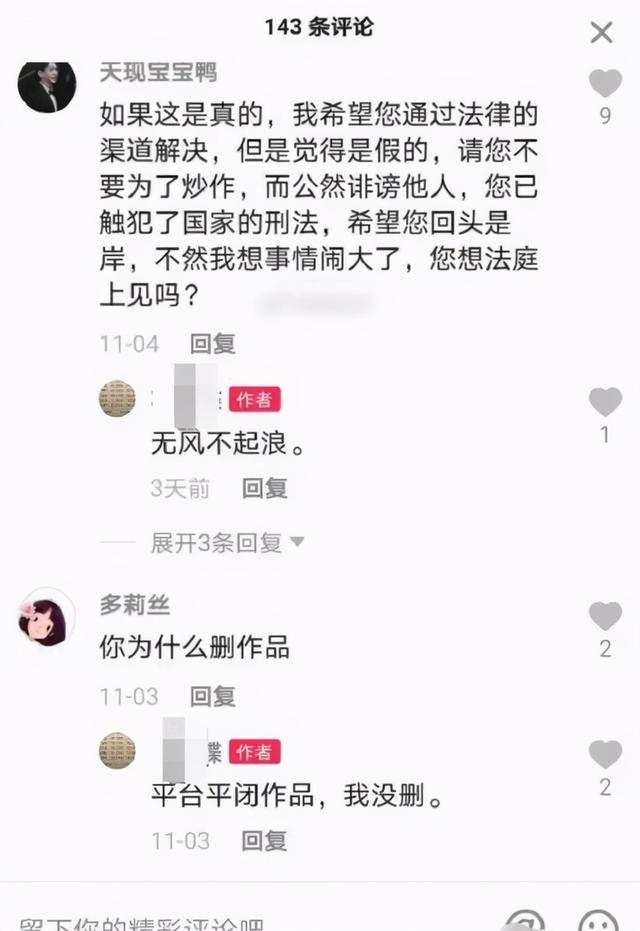This screenshot has width=640, height=931.
Task: Like 多莉丝's comment
Action: 604,616
